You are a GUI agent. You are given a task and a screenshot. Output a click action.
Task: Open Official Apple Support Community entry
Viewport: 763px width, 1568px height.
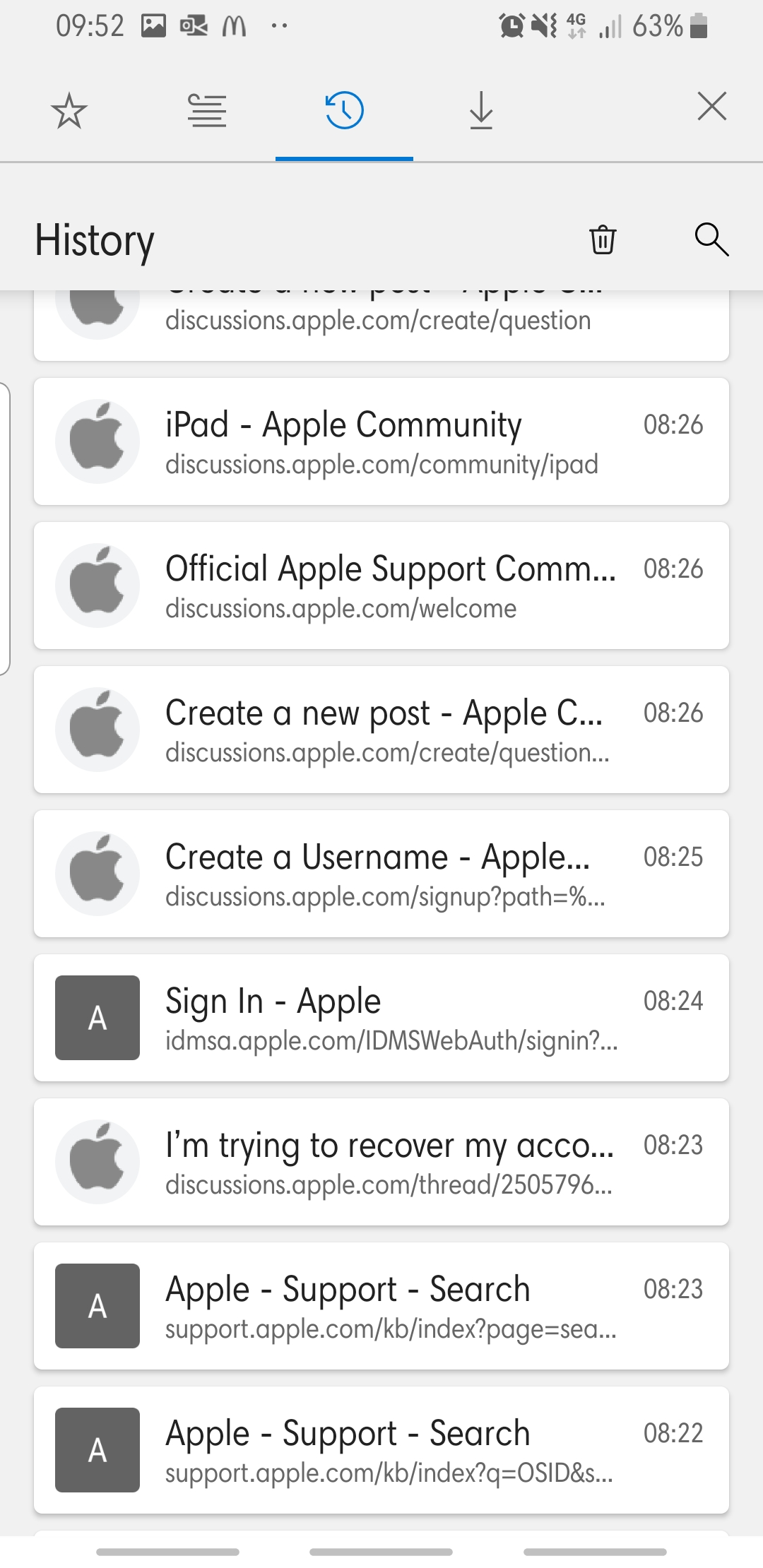coord(381,586)
